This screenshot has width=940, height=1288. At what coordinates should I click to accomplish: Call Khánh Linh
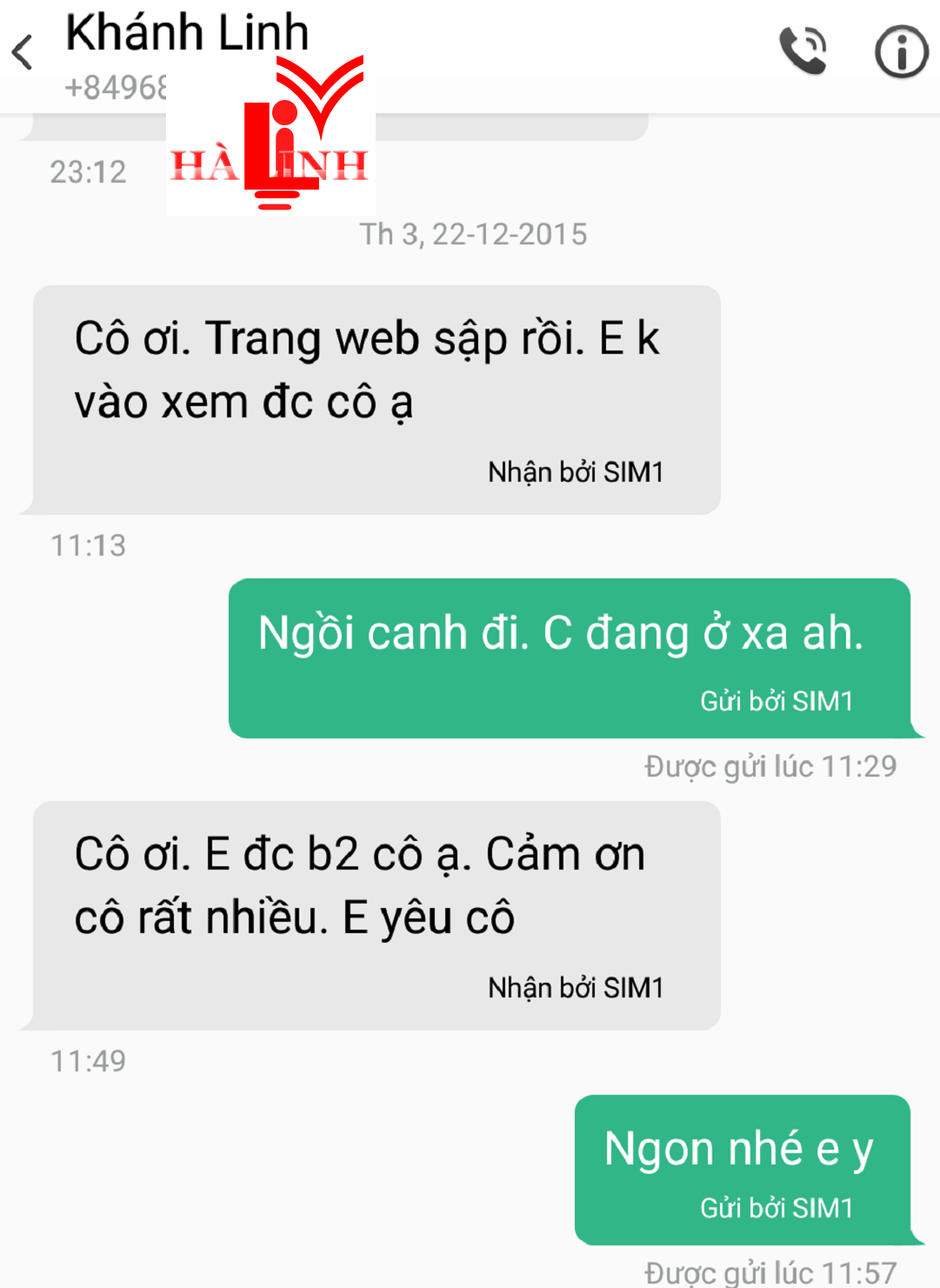click(x=803, y=51)
